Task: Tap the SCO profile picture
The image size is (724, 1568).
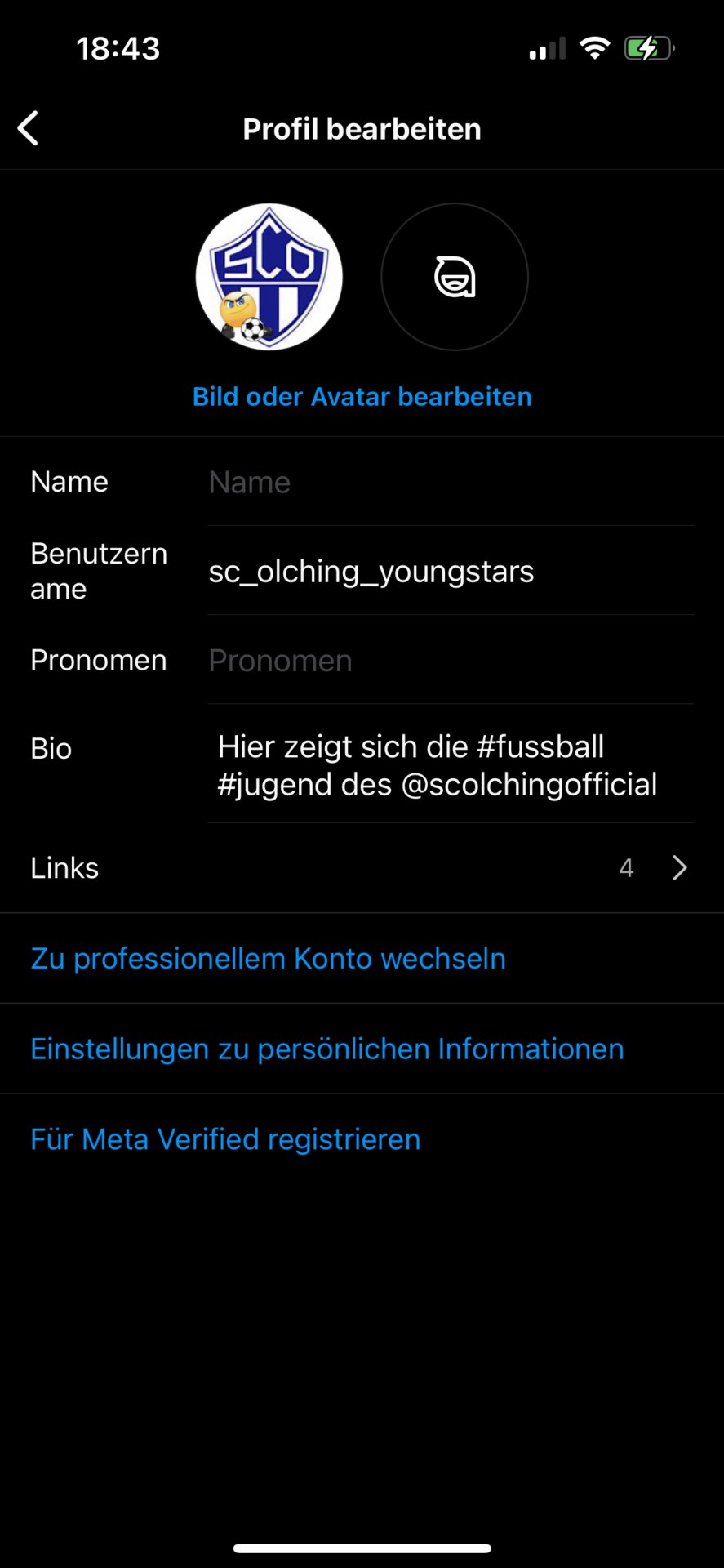Action: point(269,277)
